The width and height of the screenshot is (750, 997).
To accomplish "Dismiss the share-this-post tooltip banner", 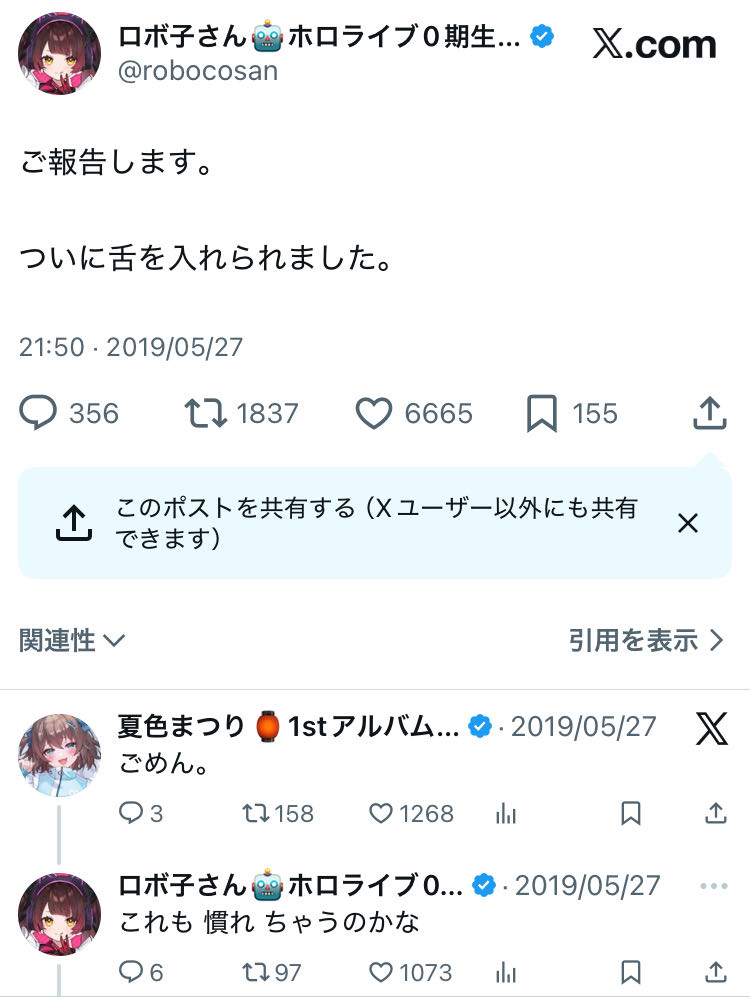I will tap(688, 523).
